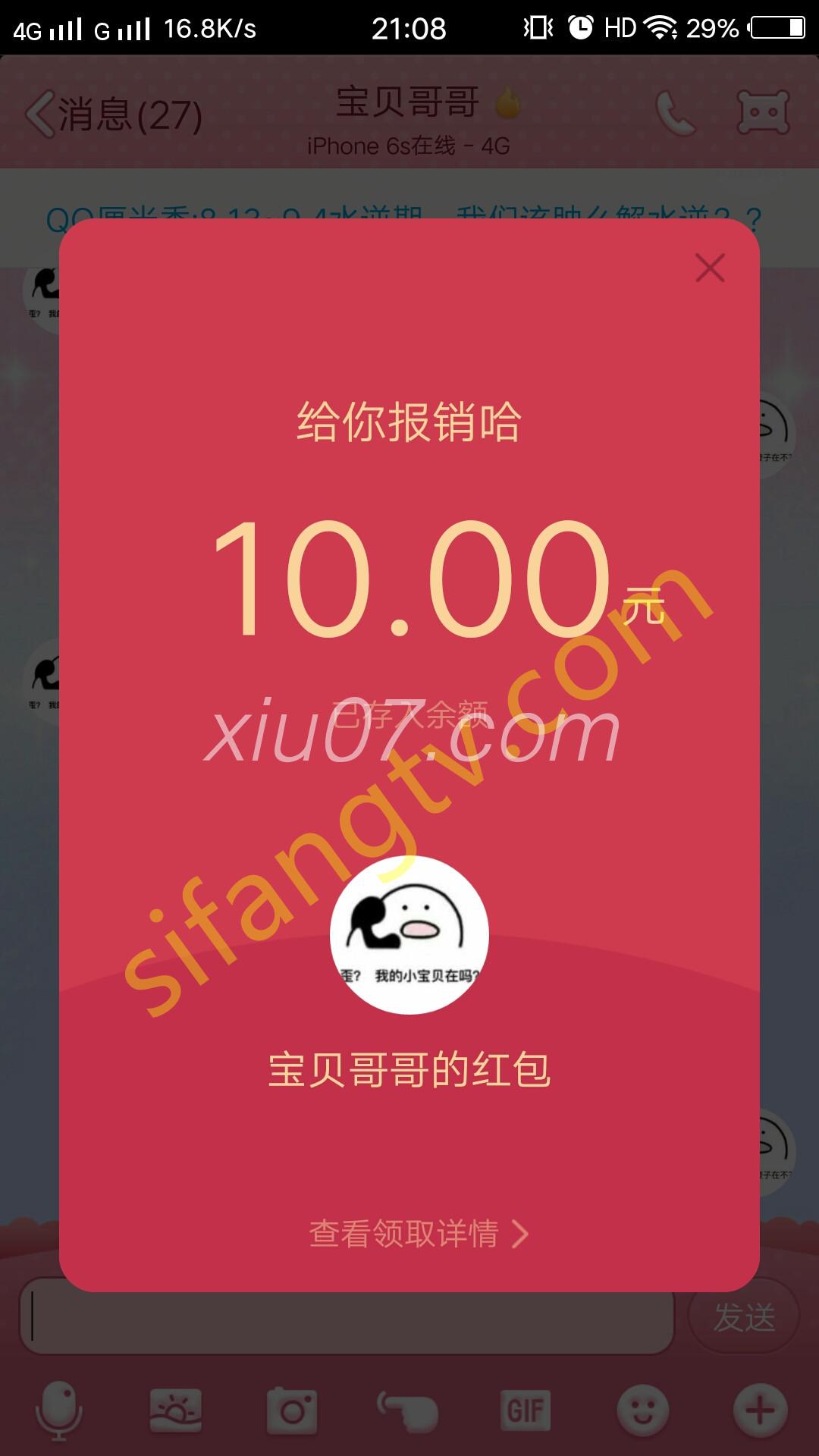Screen dimensions: 819x1456
Task: Open the photo gallery picker
Action: point(176,1411)
